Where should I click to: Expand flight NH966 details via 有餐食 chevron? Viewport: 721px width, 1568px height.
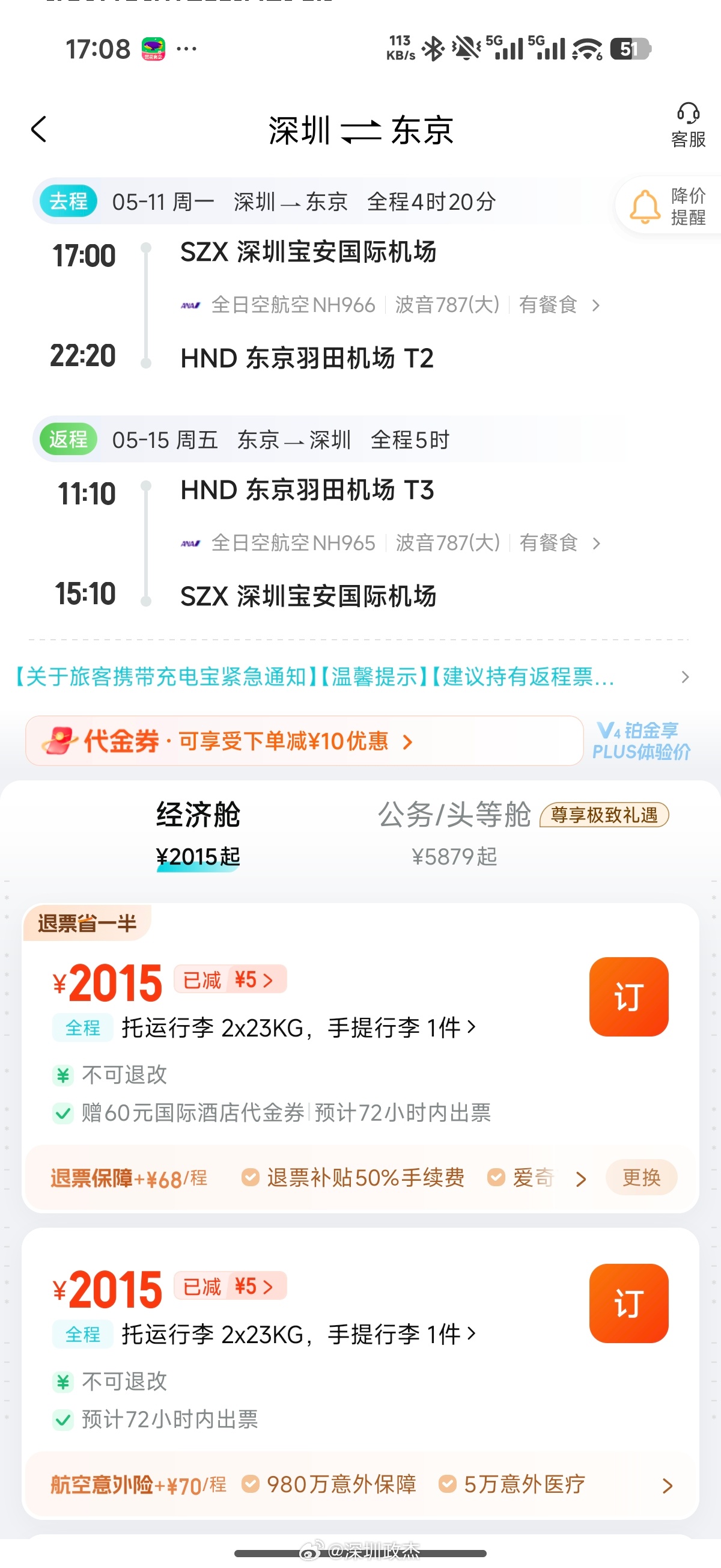point(595,304)
